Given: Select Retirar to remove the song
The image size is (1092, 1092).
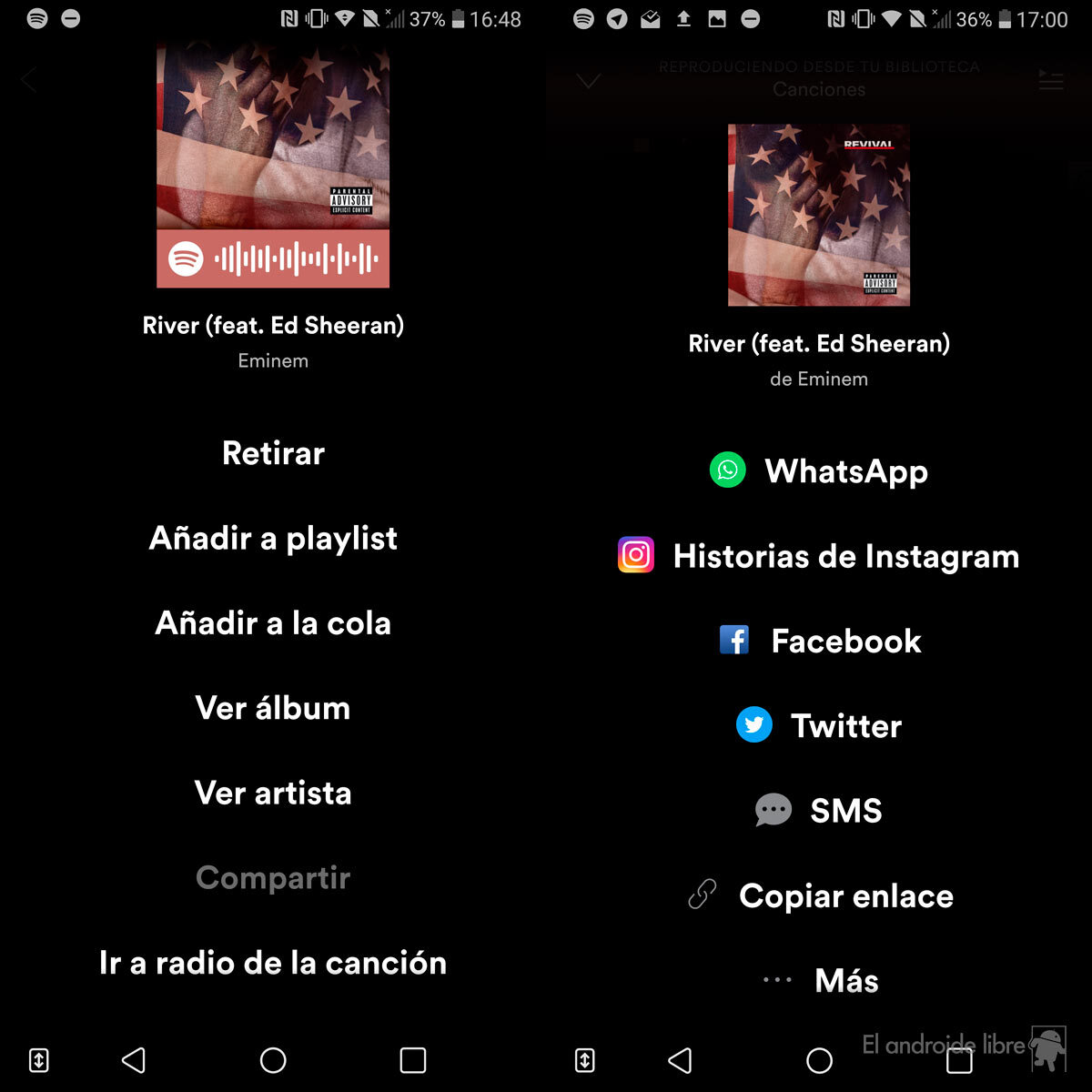Looking at the screenshot, I should coord(273,453).
